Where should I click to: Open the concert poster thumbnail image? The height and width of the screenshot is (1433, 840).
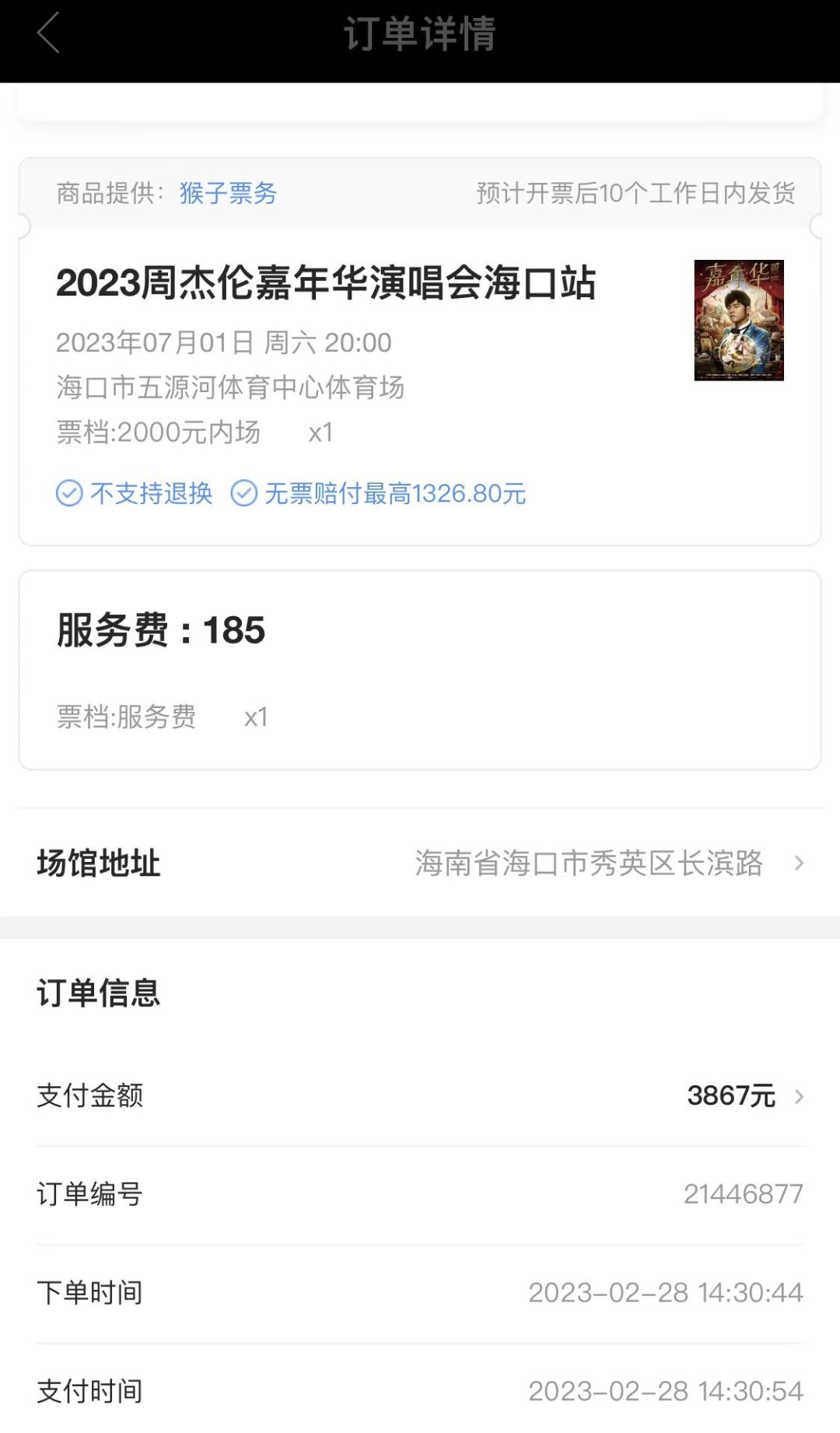coord(737,321)
